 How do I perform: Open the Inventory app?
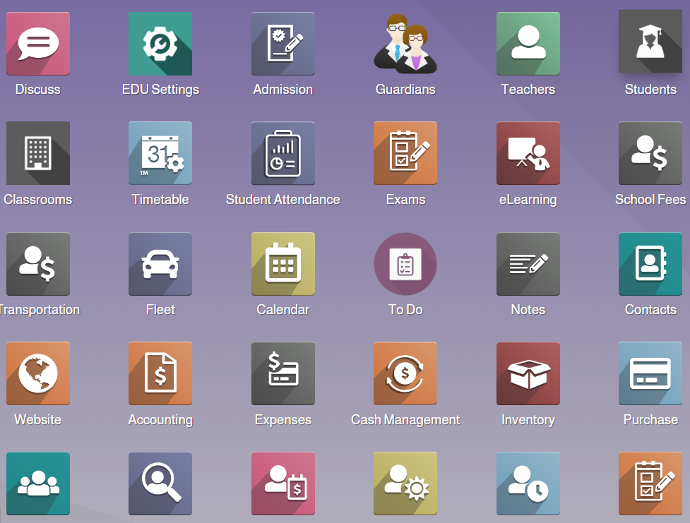pos(528,374)
